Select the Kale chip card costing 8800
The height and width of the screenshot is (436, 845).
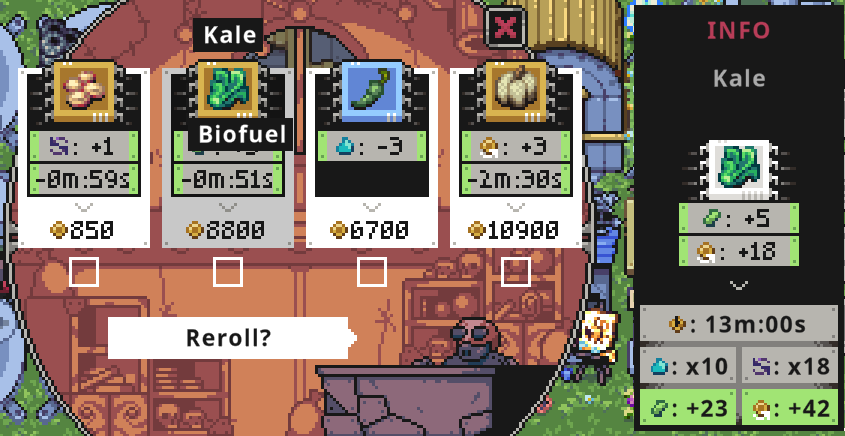(228, 155)
